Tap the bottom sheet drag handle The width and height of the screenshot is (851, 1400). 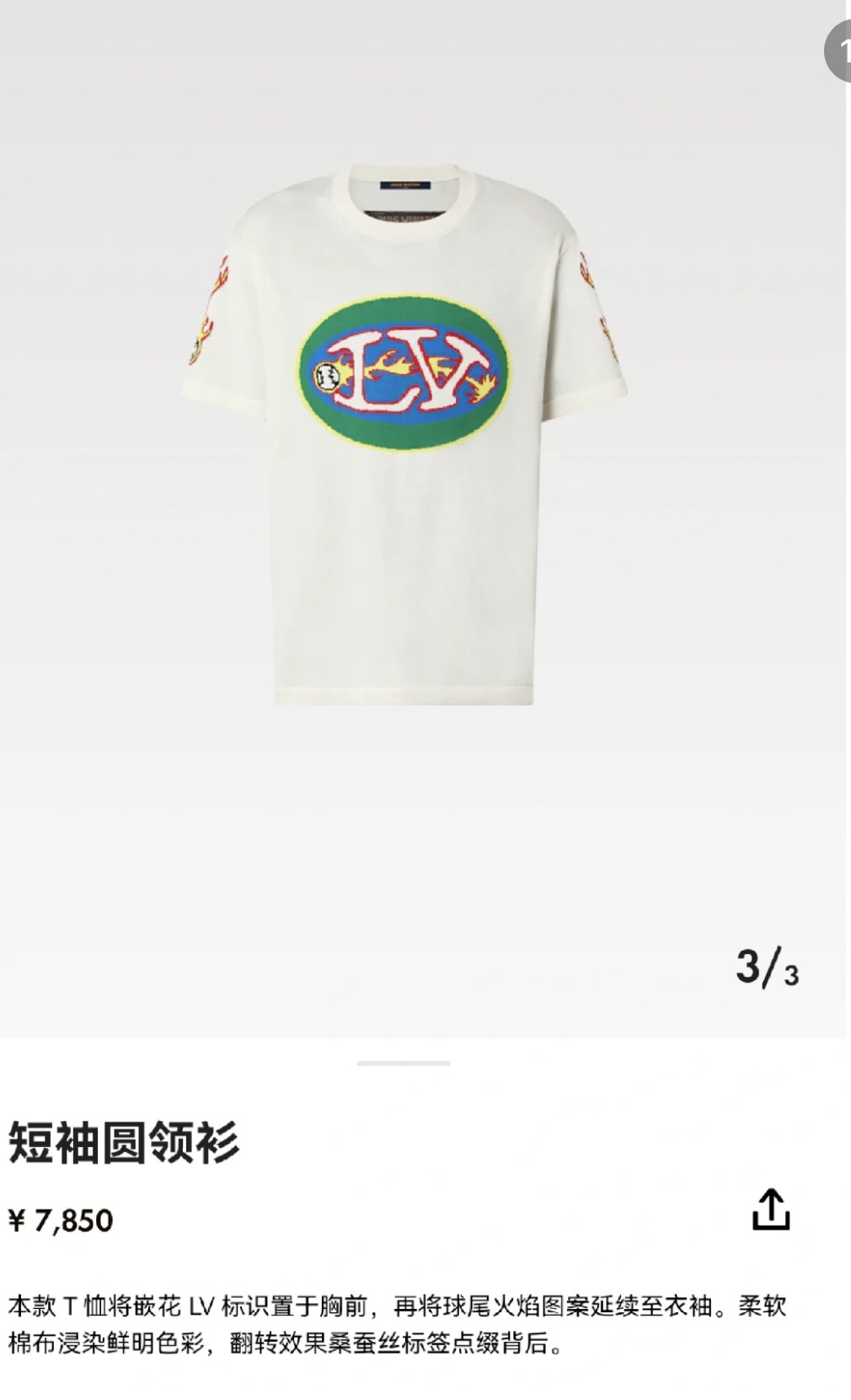404,1063
